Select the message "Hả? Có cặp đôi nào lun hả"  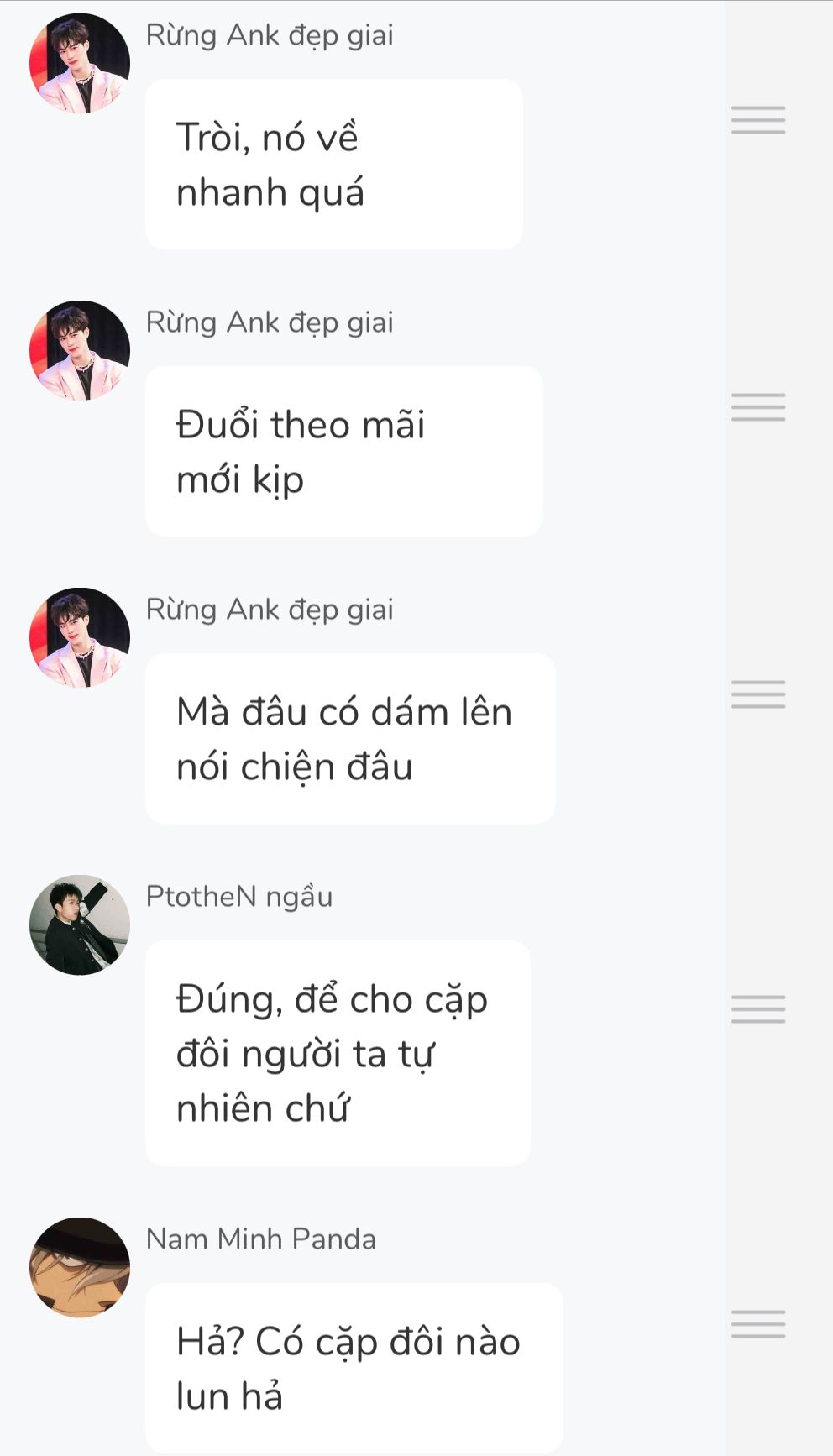coord(354,1369)
